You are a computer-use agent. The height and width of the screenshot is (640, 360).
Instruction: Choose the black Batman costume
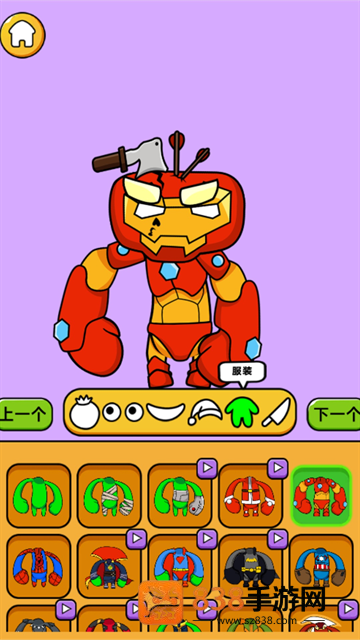pyautogui.click(x=251, y=567)
